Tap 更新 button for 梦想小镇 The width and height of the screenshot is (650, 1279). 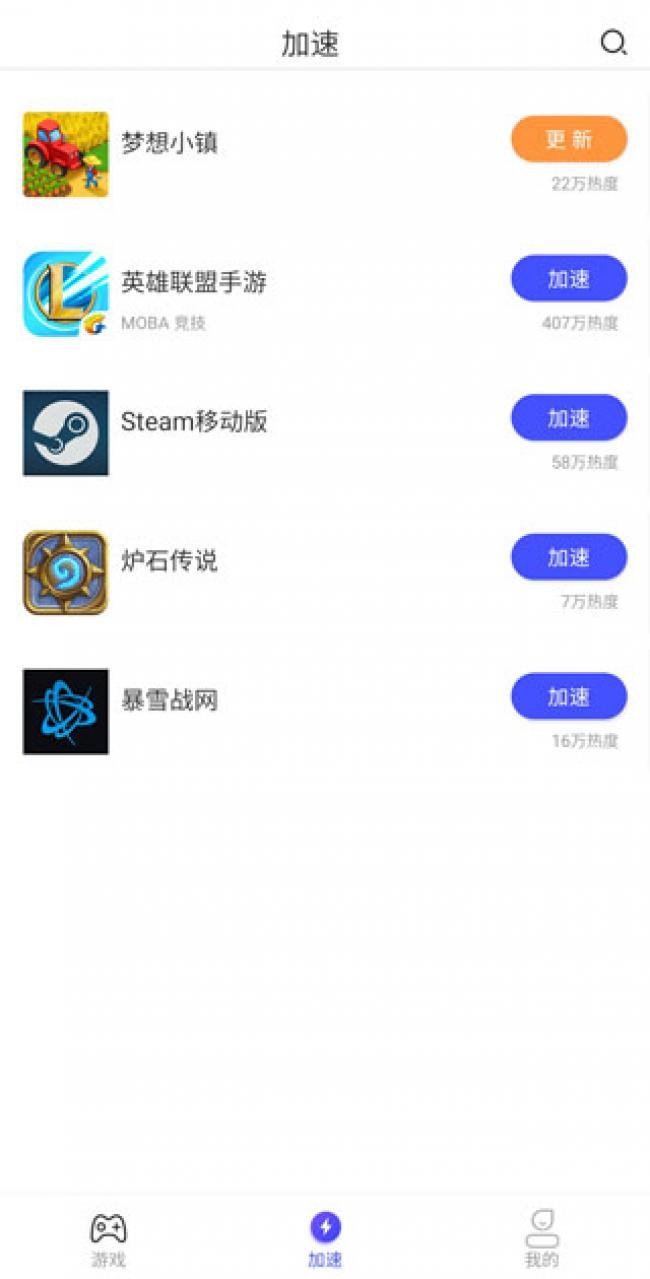point(569,139)
